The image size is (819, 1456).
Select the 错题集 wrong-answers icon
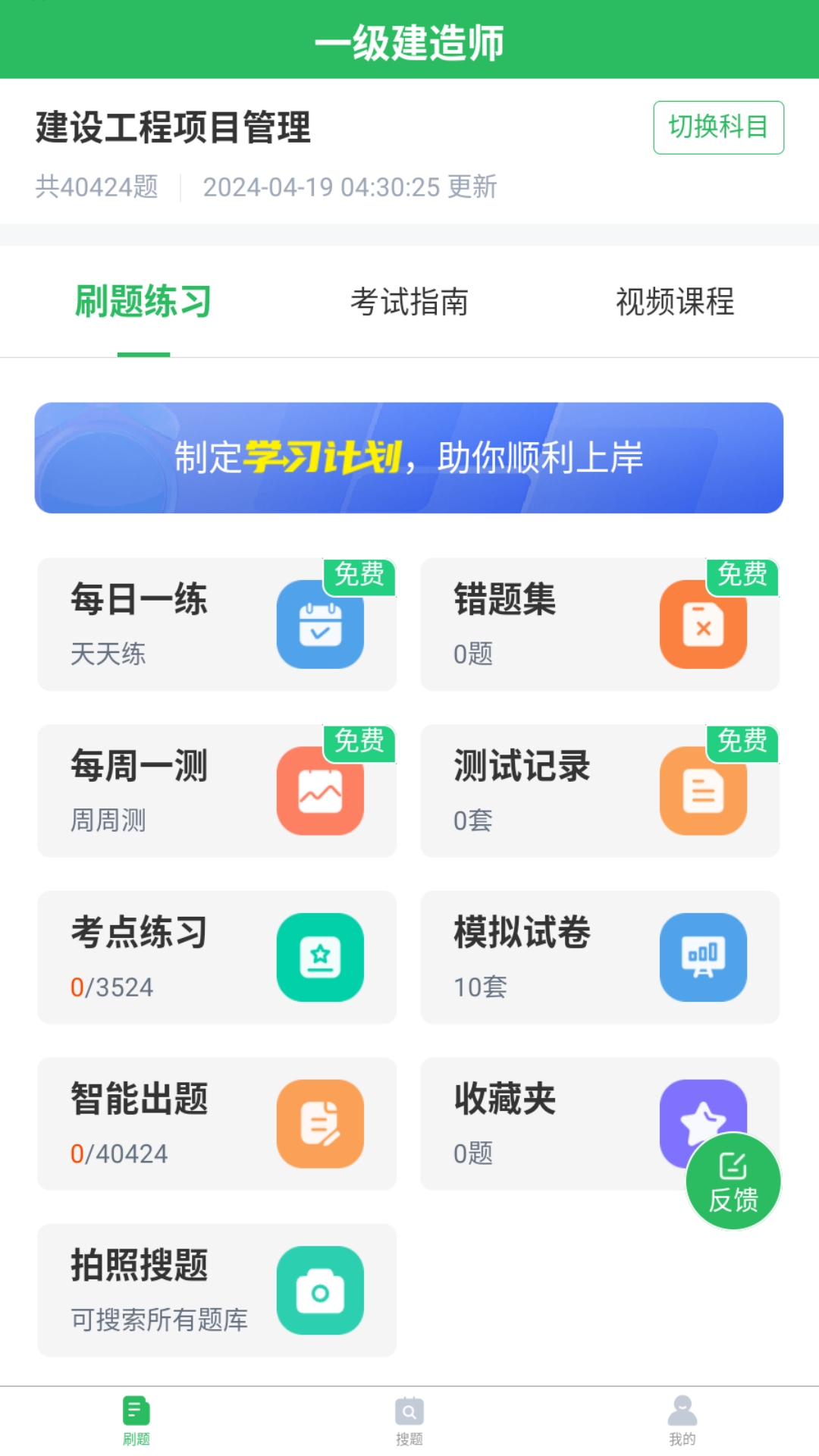[x=703, y=623]
